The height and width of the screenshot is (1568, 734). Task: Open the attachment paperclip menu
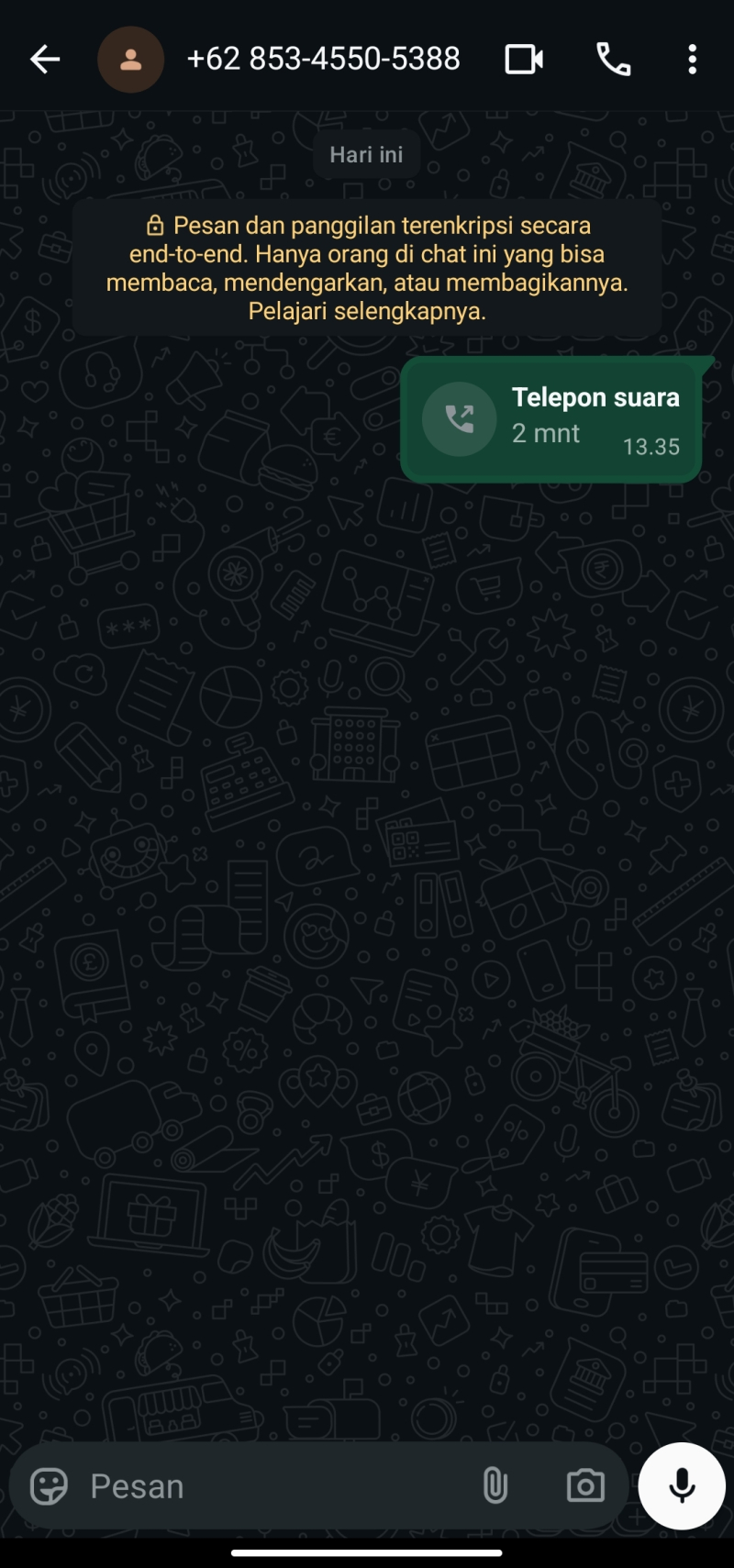pyautogui.click(x=495, y=1486)
